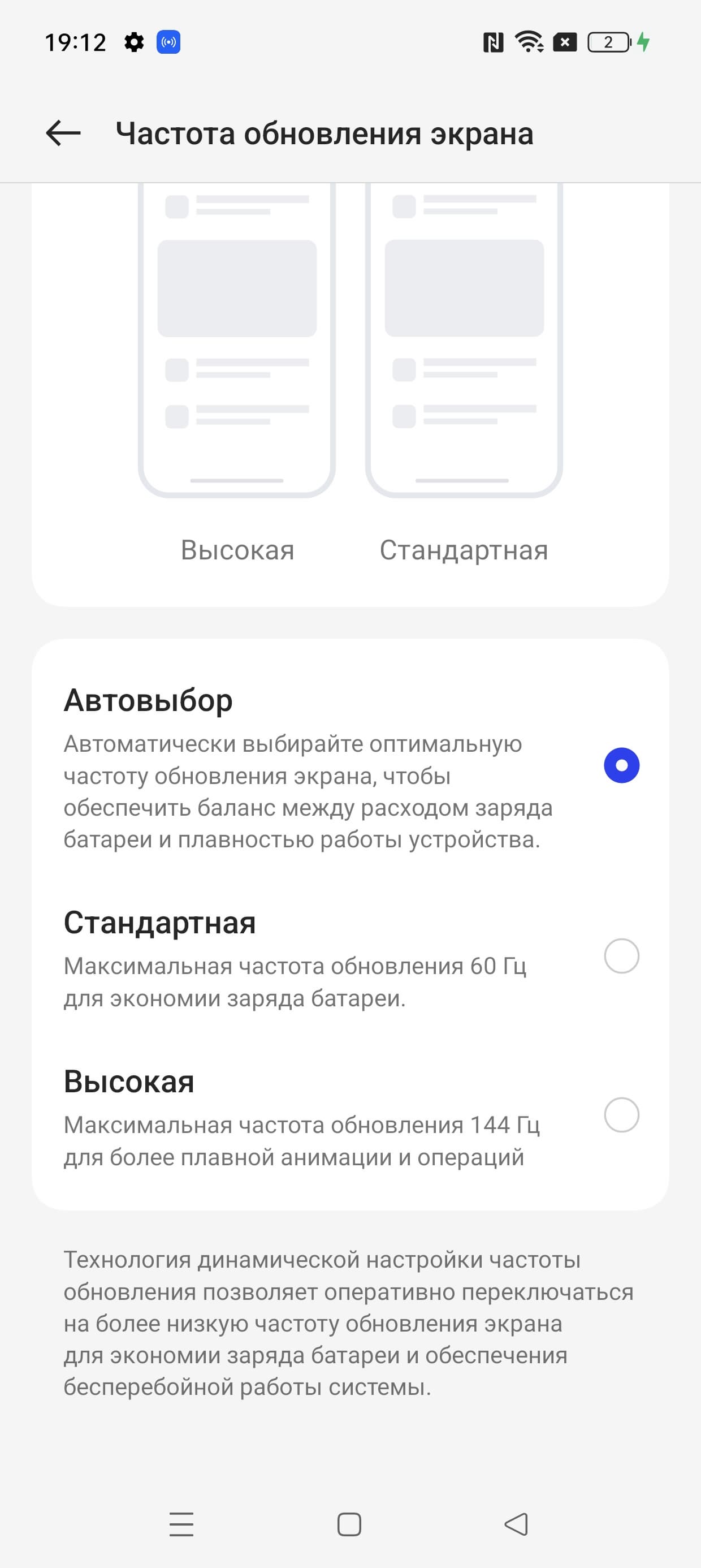Image resolution: width=701 pixels, height=1568 pixels.
Task: Open recent apps from the navigation bar
Action: [181, 1523]
